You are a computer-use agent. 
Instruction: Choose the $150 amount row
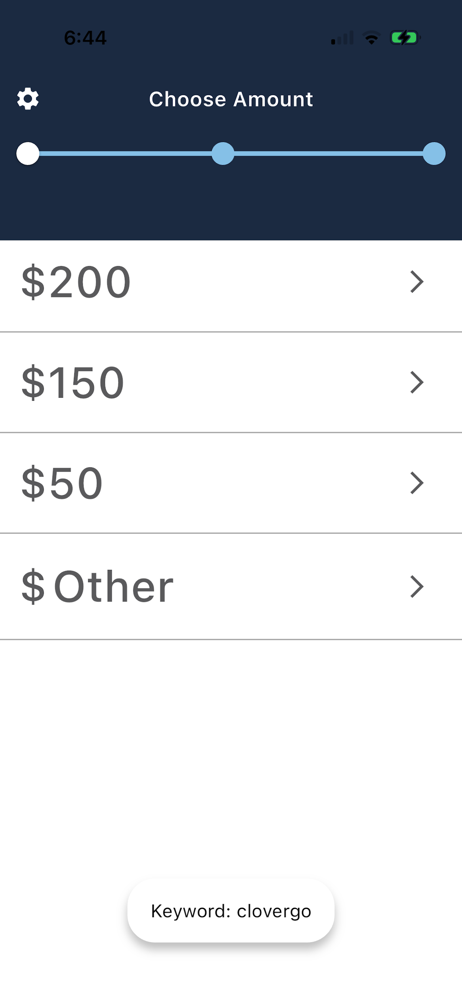(231, 383)
